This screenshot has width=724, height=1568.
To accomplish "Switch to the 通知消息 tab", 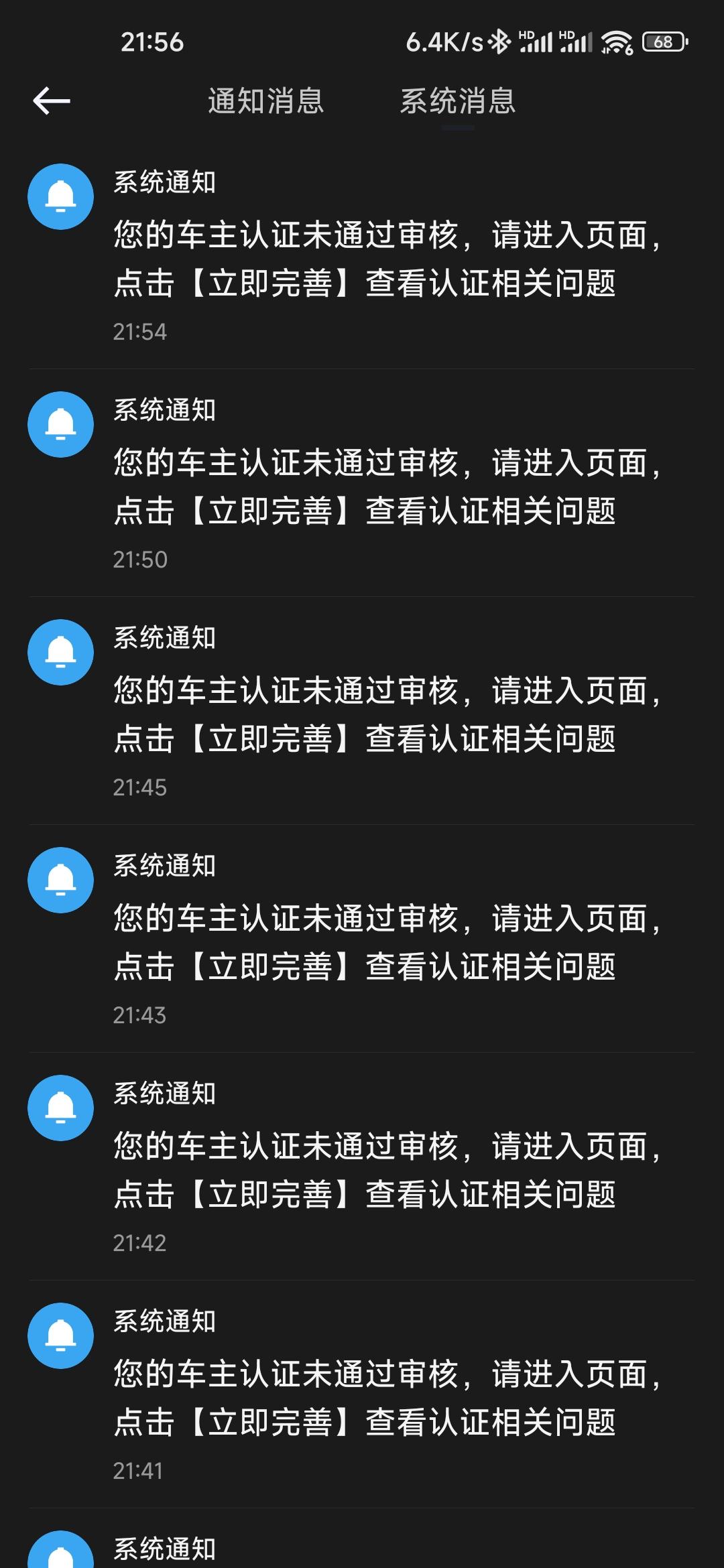I will tap(265, 101).
